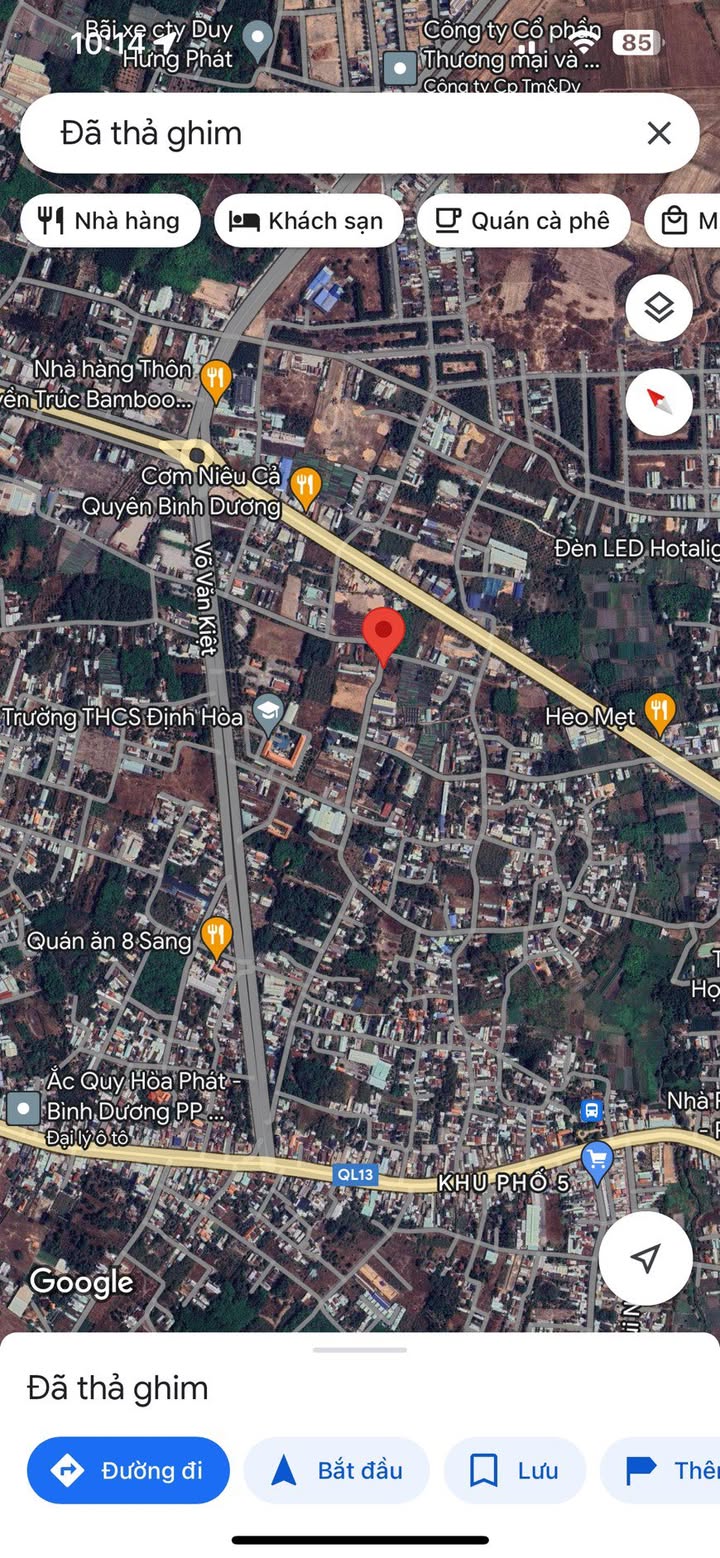Tap the "Đã thả ghim" search box
720x1558 pixels.
click(330, 133)
